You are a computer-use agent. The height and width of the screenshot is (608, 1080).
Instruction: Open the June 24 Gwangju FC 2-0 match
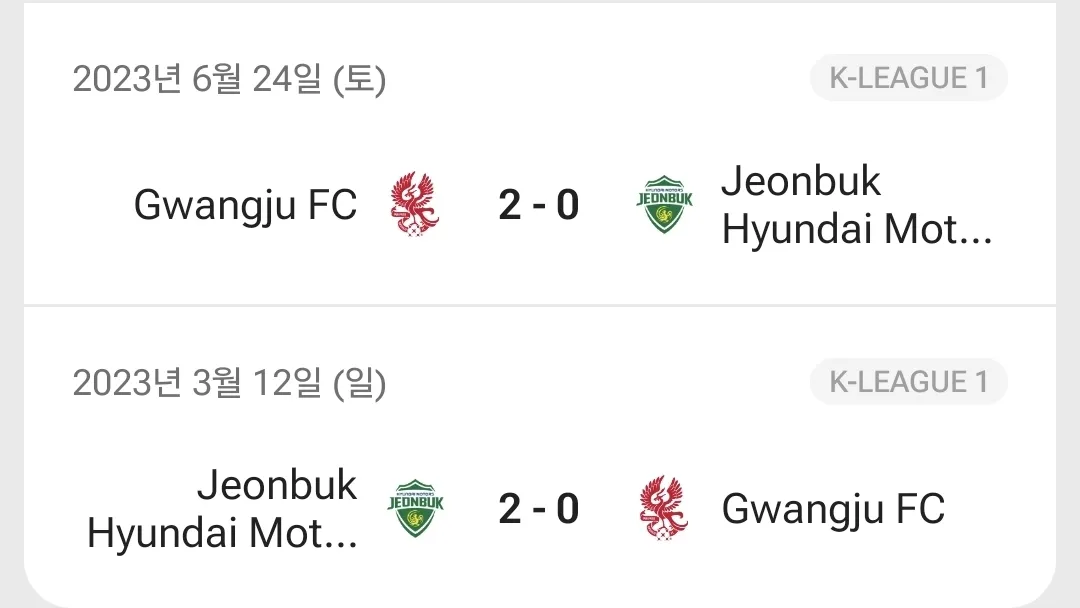point(539,205)
